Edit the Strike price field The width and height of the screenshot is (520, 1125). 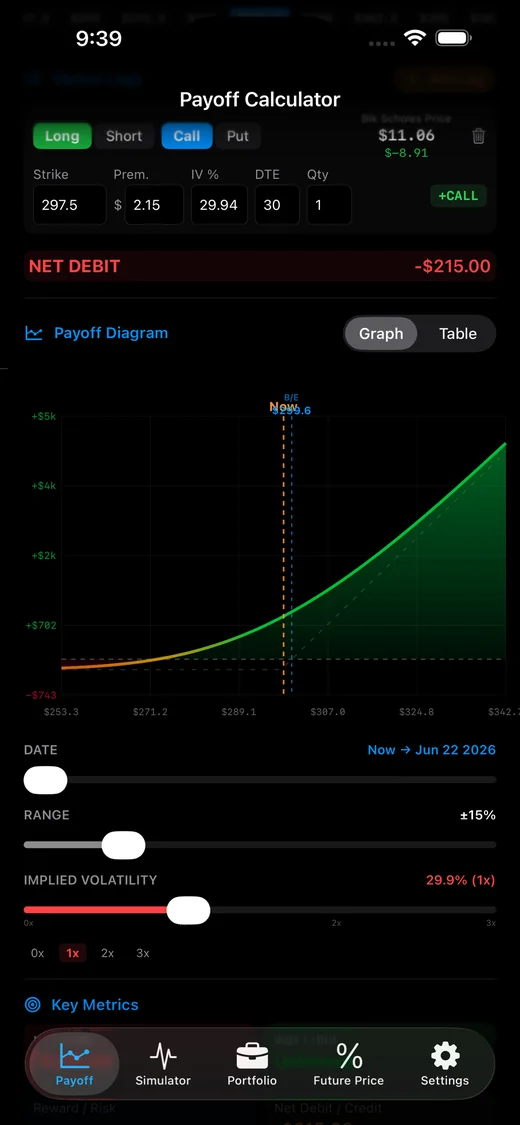coord(70,205)
